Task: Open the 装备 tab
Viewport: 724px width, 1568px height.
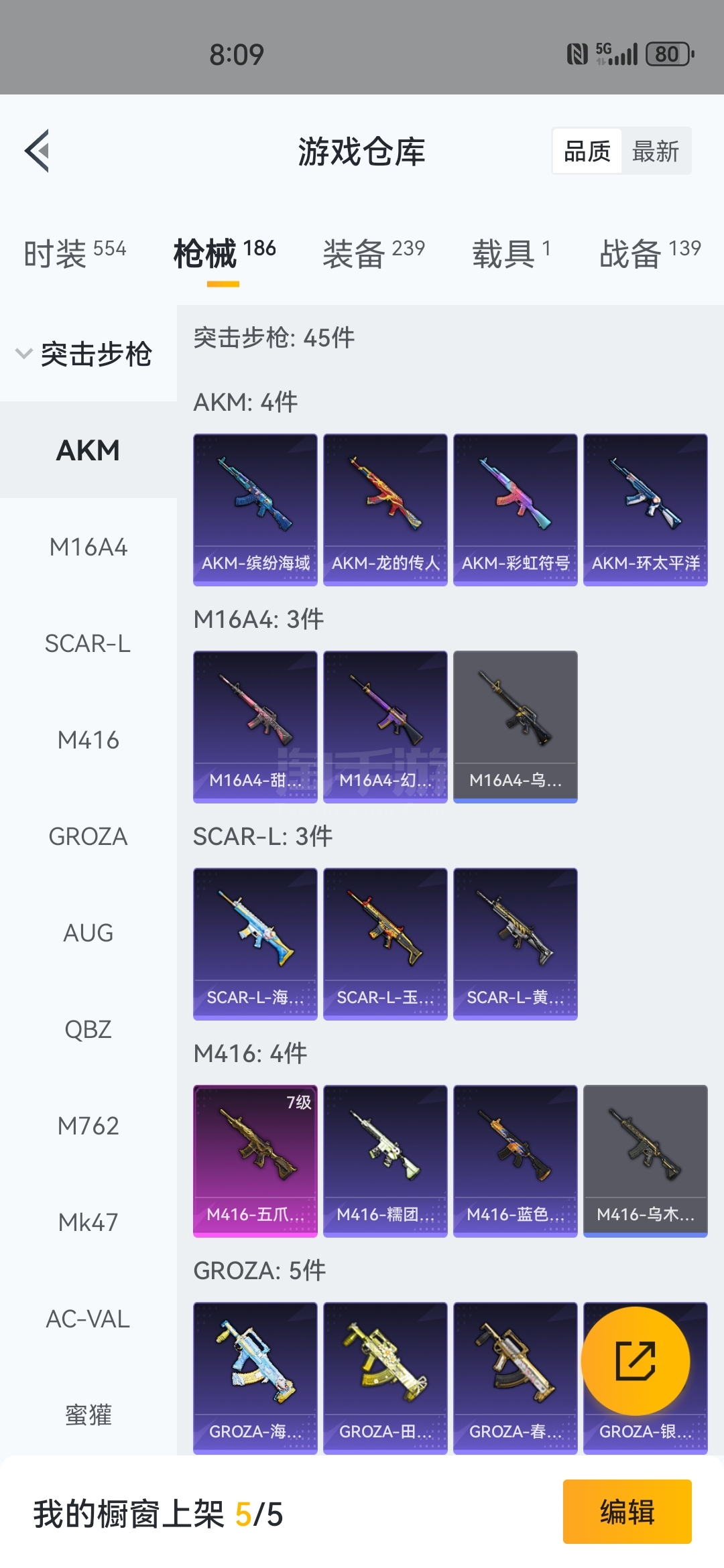Action: pos(373,253)
